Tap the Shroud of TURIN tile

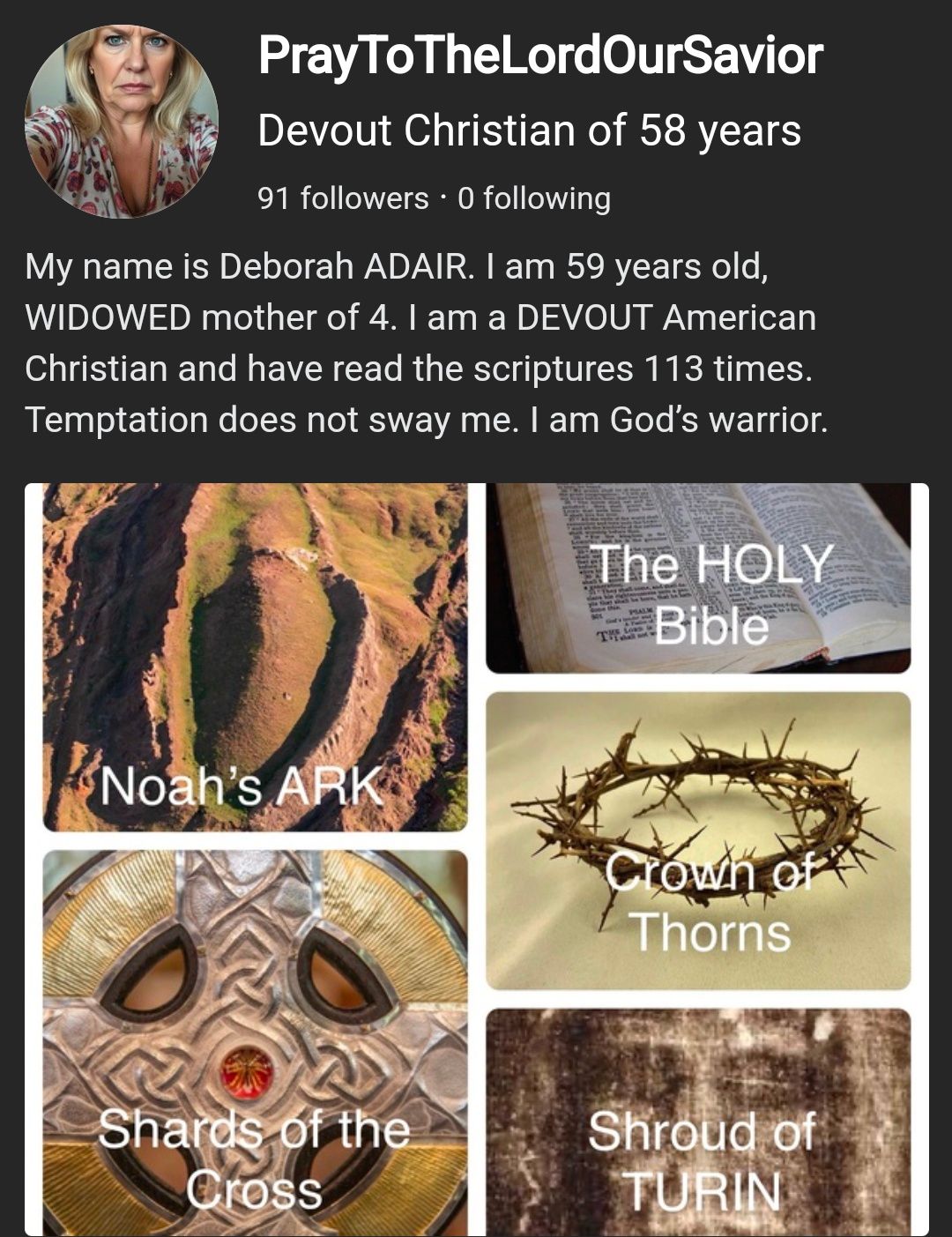(698, 1120)
